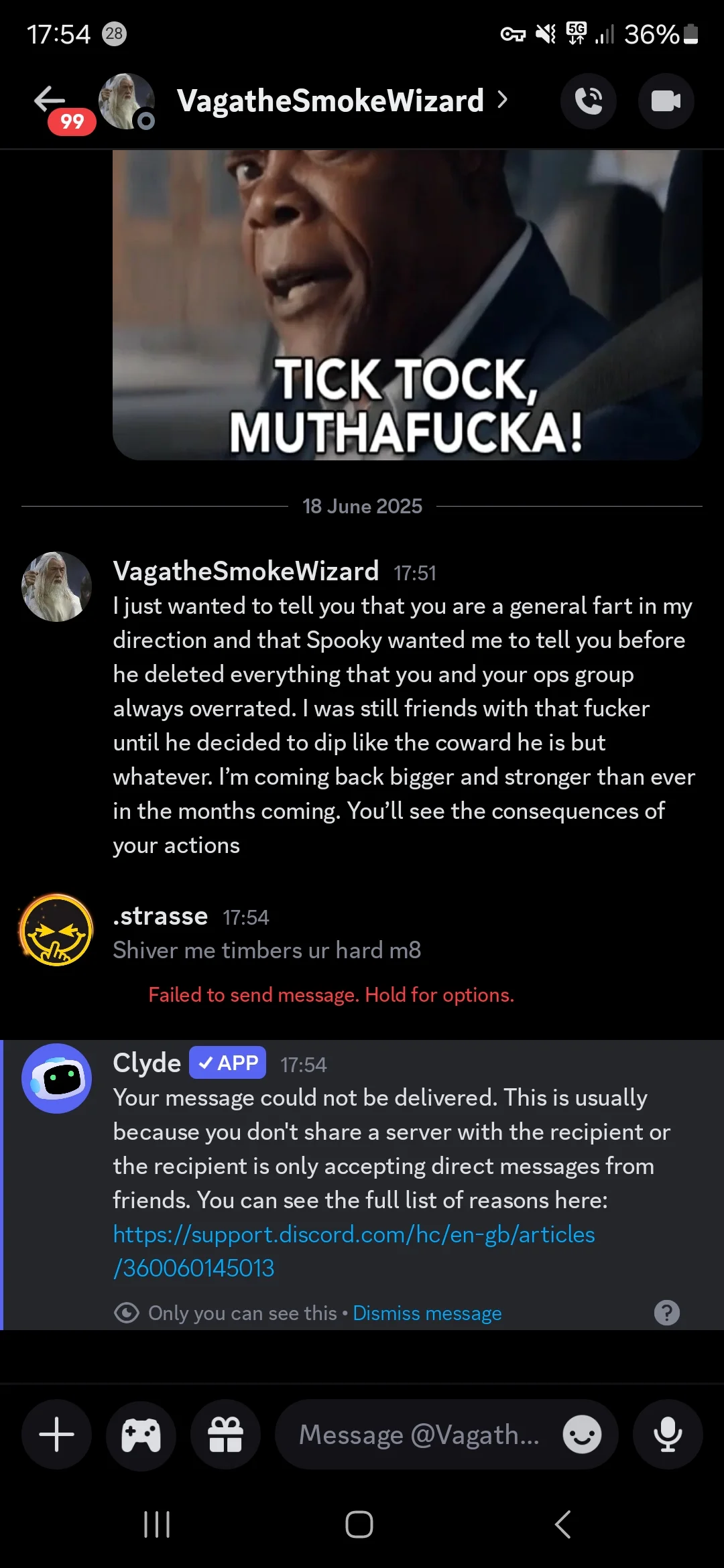Go back to the messages list

point(50,100)
